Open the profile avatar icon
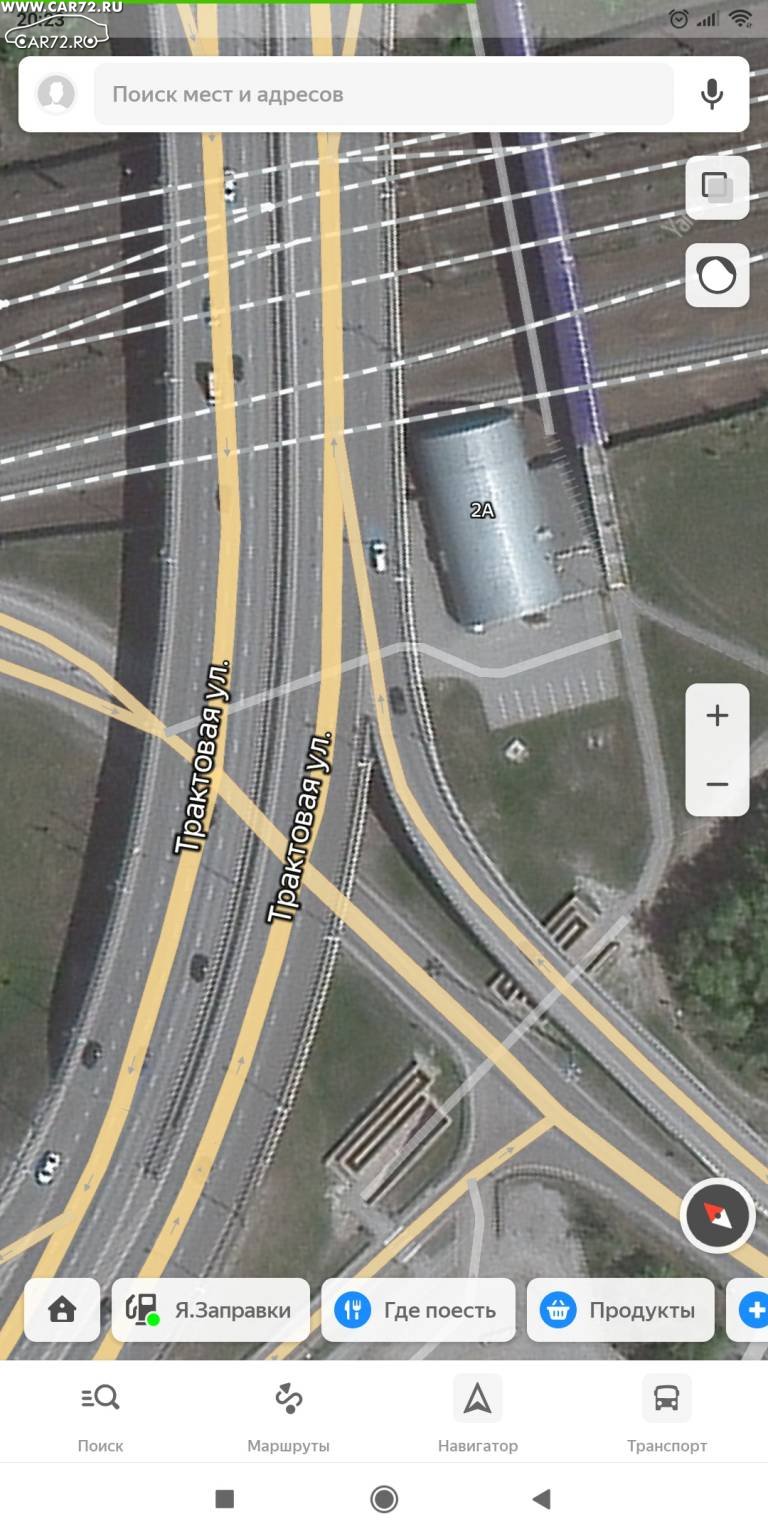Viewport: 768px width, 1536px height. point(56,94)
